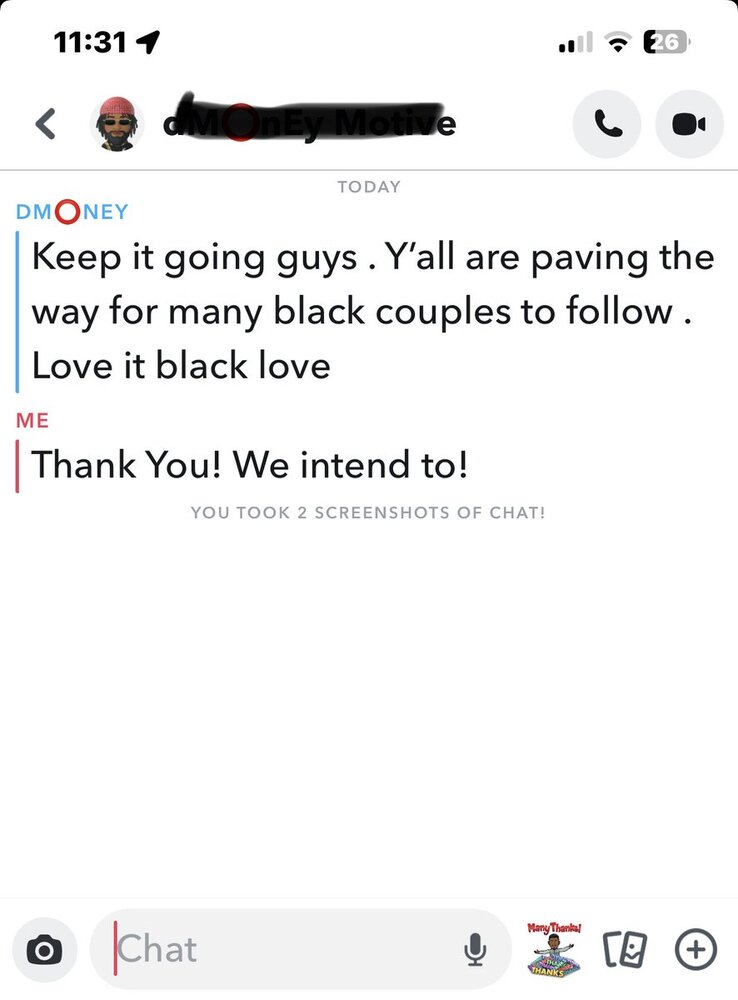This screenshot has height=1000, width=738.
Task: Start a video call
Action: 689,124
